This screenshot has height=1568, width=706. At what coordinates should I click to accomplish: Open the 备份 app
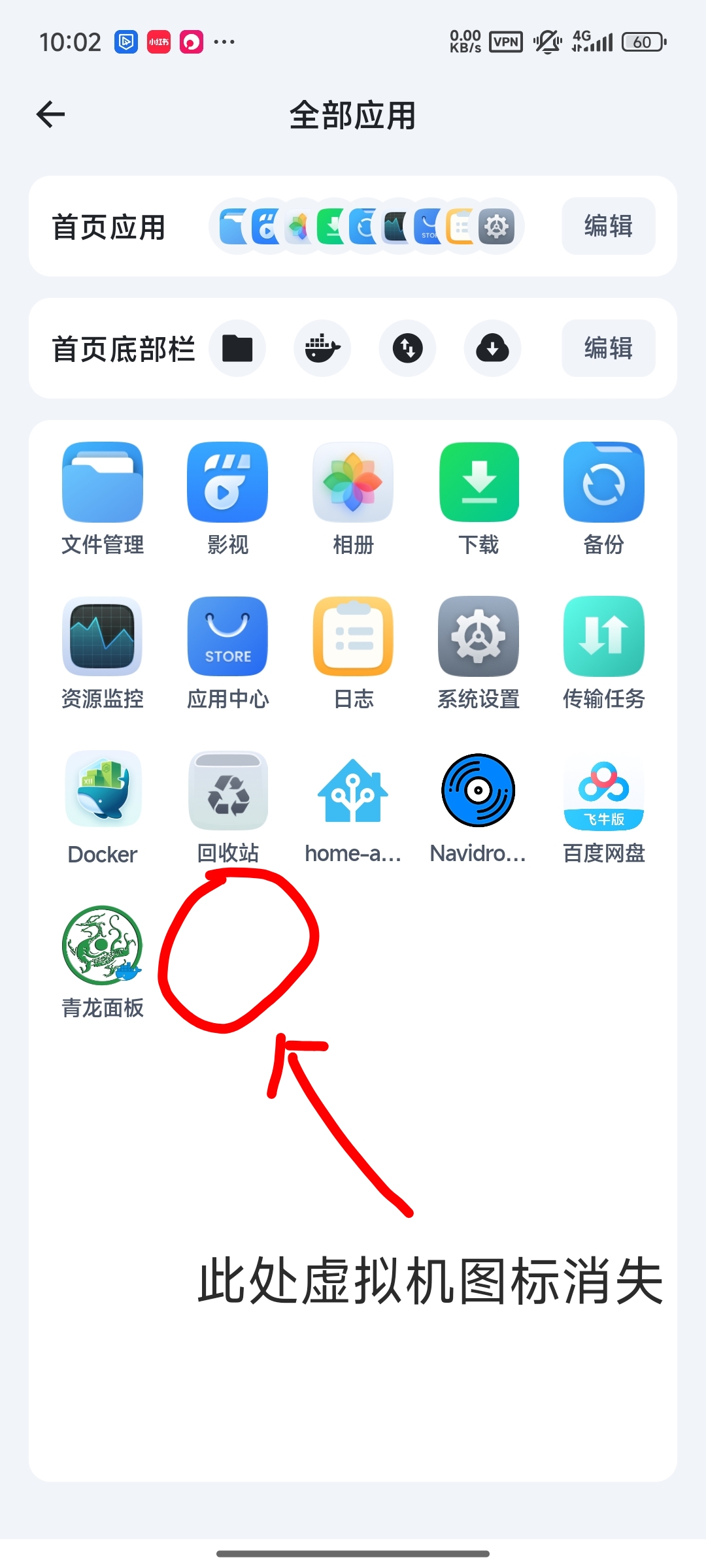603,483
